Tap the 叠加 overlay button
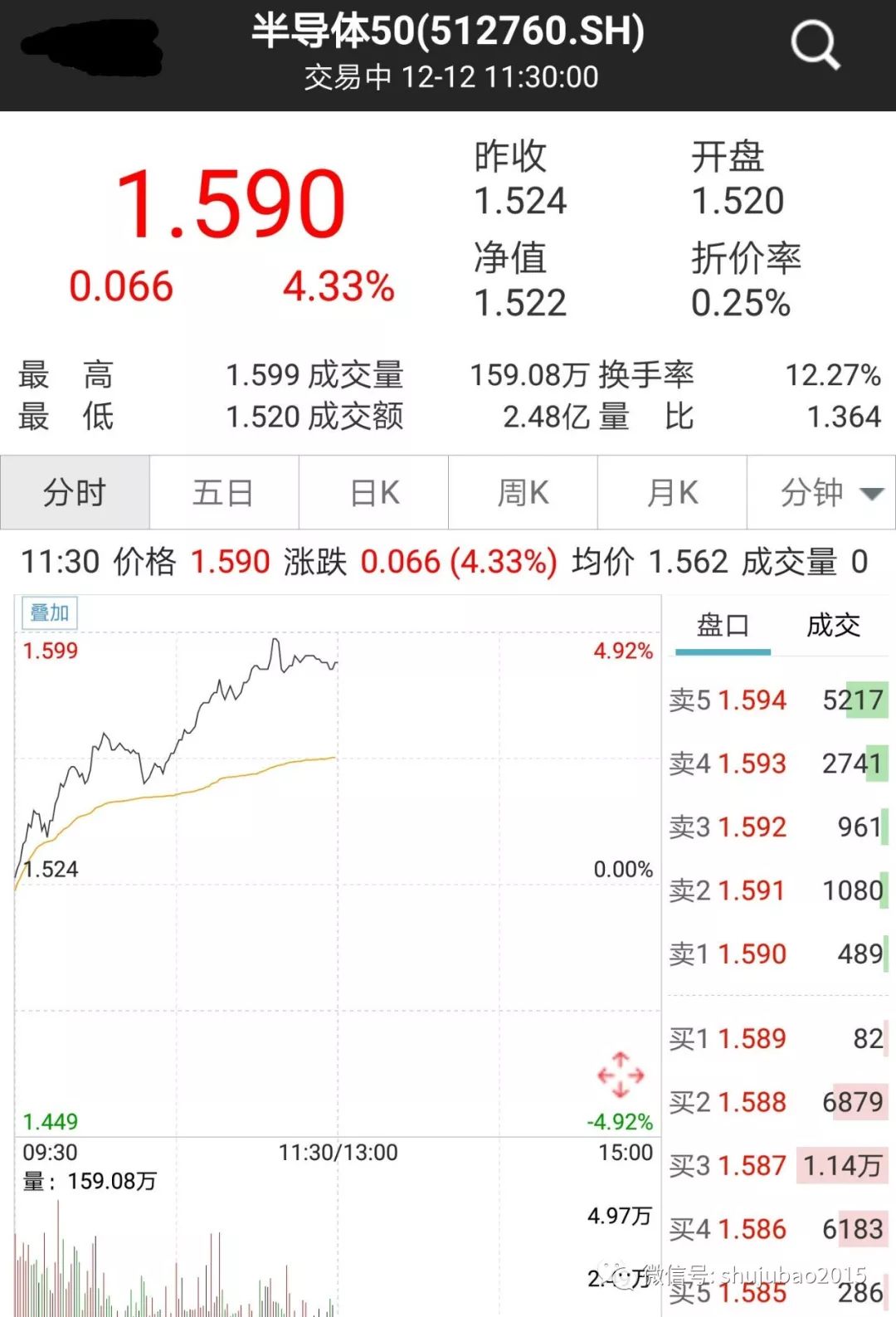The height and width of the screenshot is (1317, 896). pyautogui.click(x=49, y=613)
